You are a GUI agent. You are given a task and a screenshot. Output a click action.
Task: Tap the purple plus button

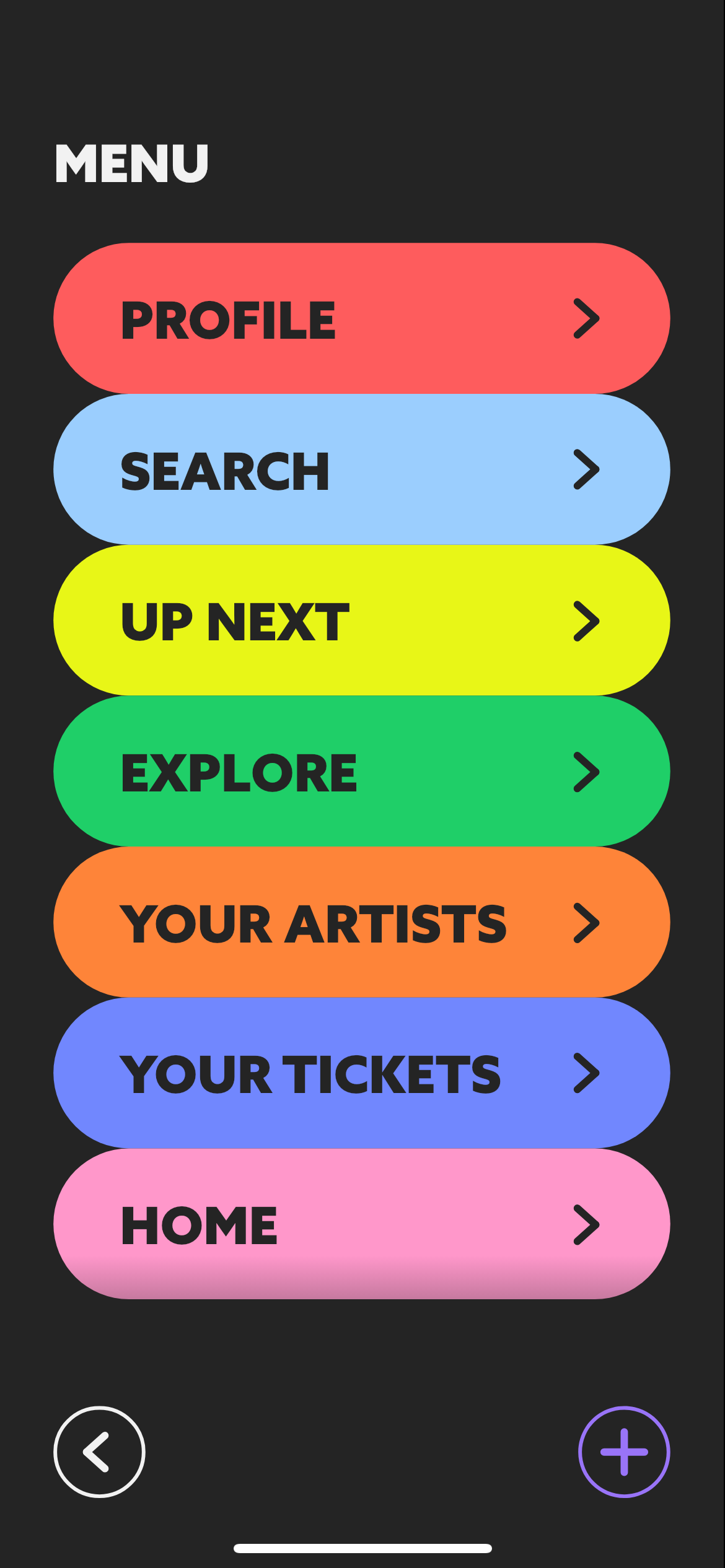point(624,1452)
